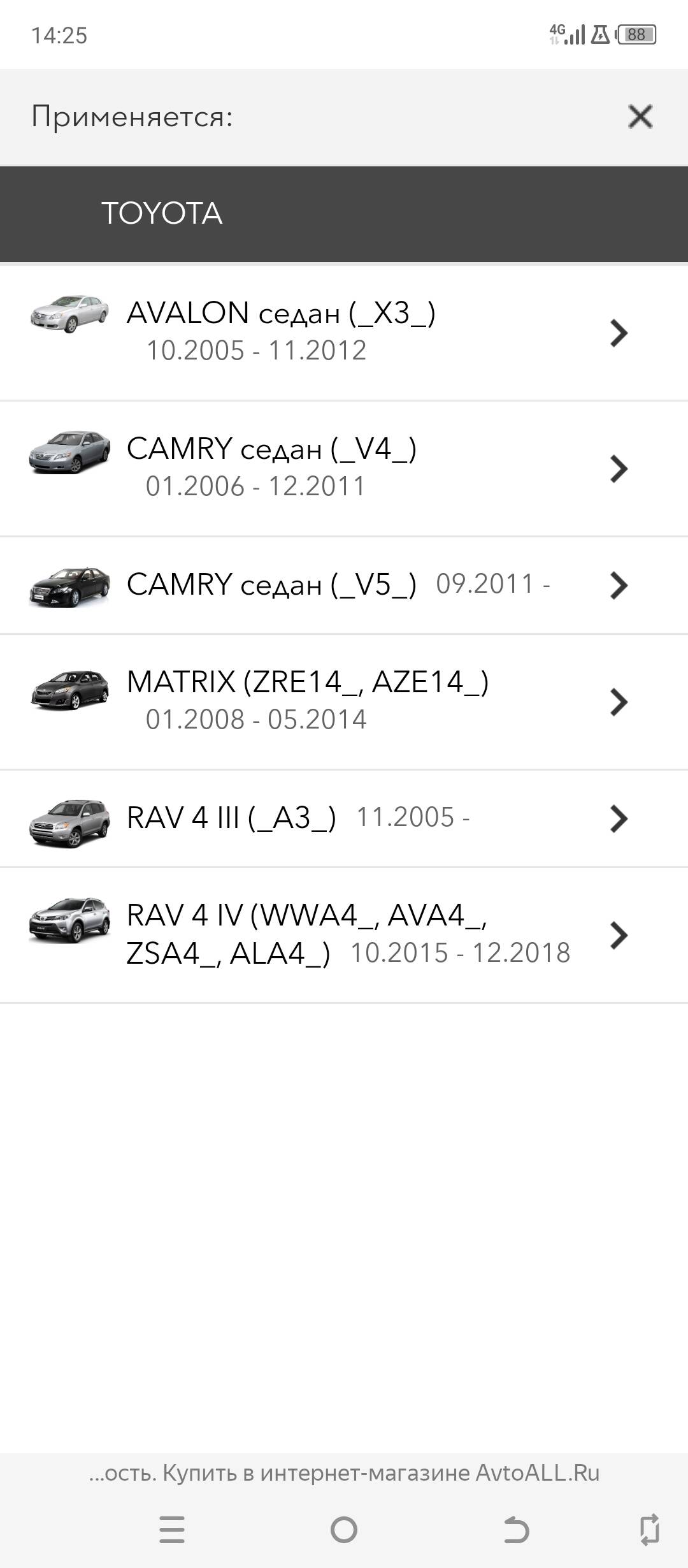Open RAV 4 III (_A3_) row
The height and width of the screenshot is (1568, 688).
(344, 818)
